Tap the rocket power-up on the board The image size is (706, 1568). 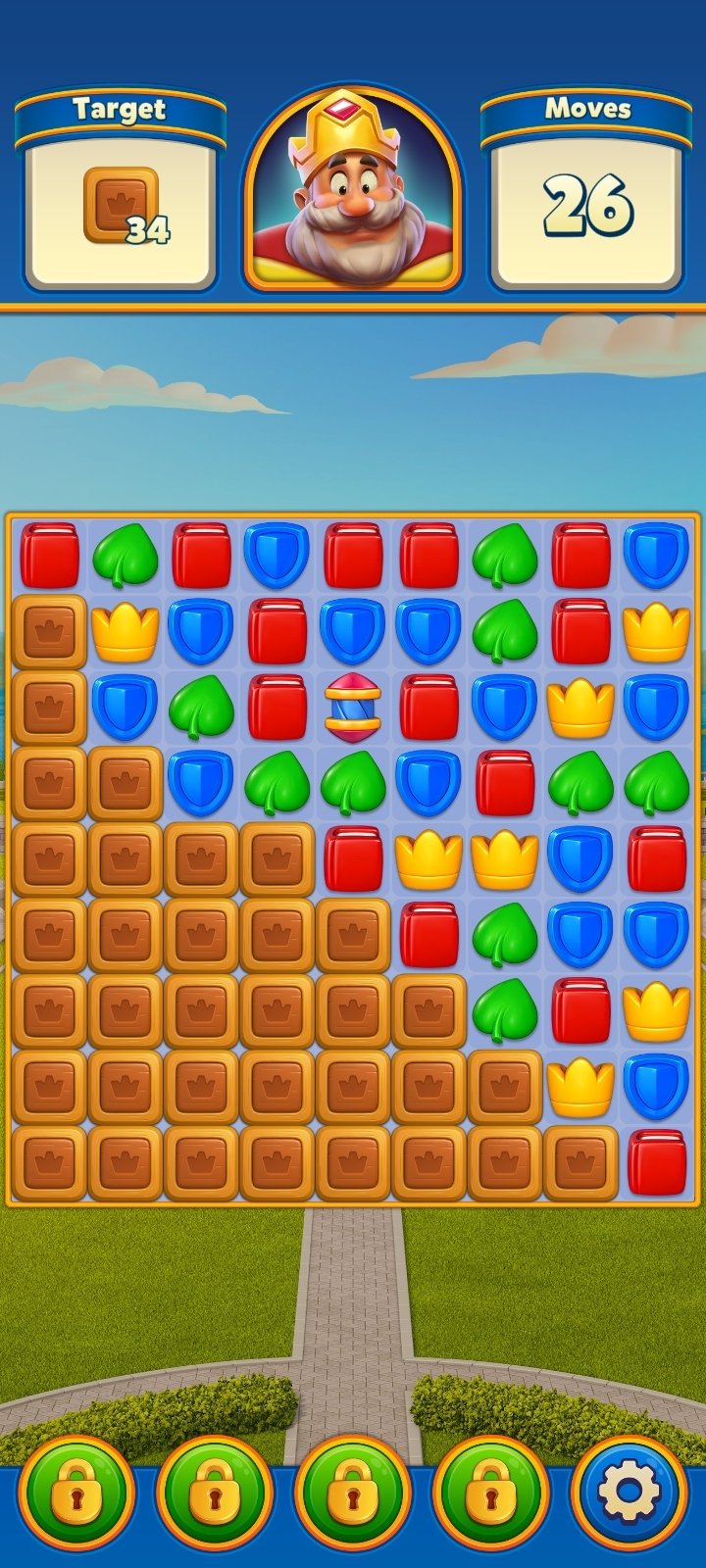click(353, 706)
